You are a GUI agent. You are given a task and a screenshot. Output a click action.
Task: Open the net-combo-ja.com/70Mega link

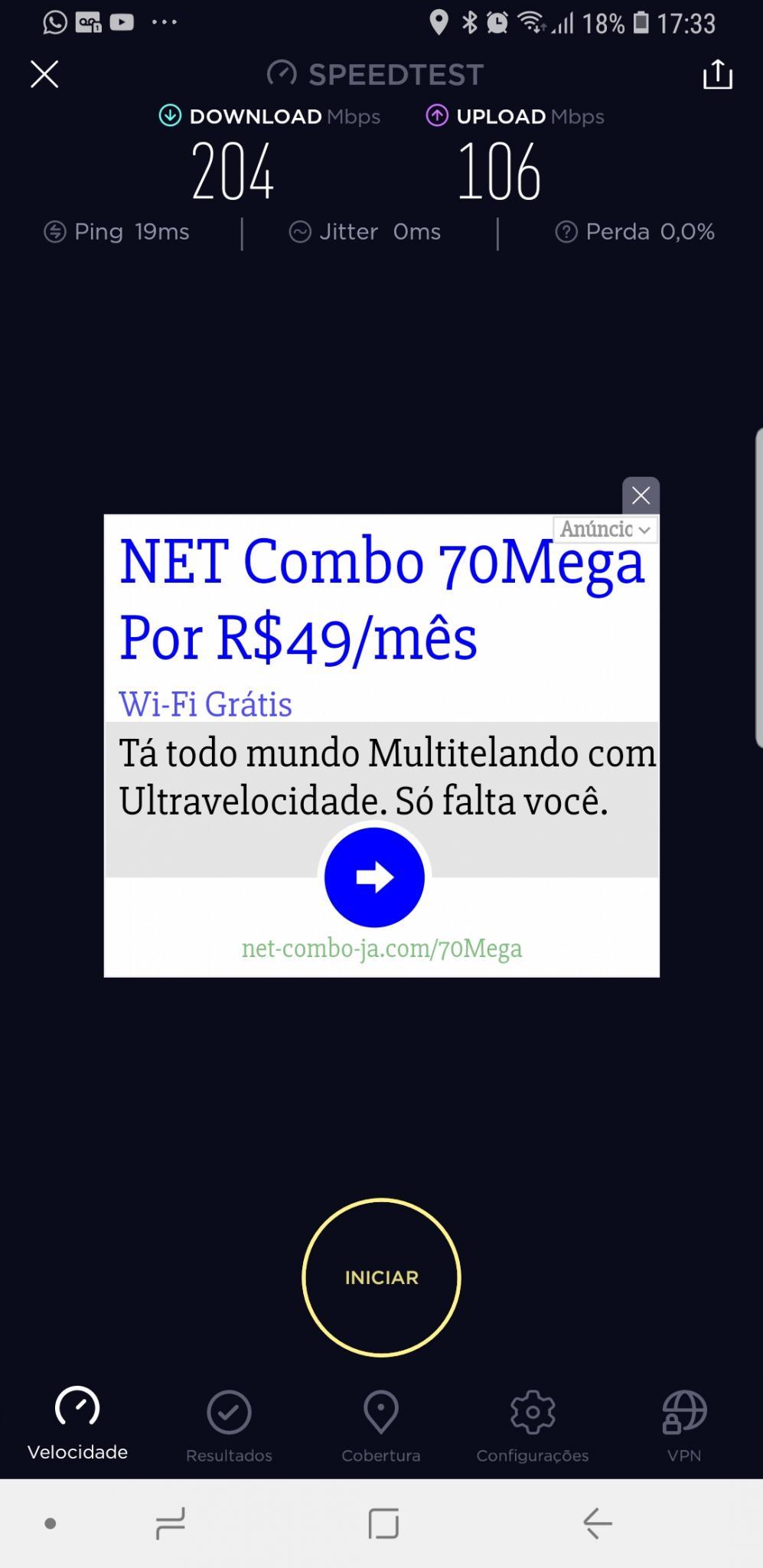[x=382, y=949]
